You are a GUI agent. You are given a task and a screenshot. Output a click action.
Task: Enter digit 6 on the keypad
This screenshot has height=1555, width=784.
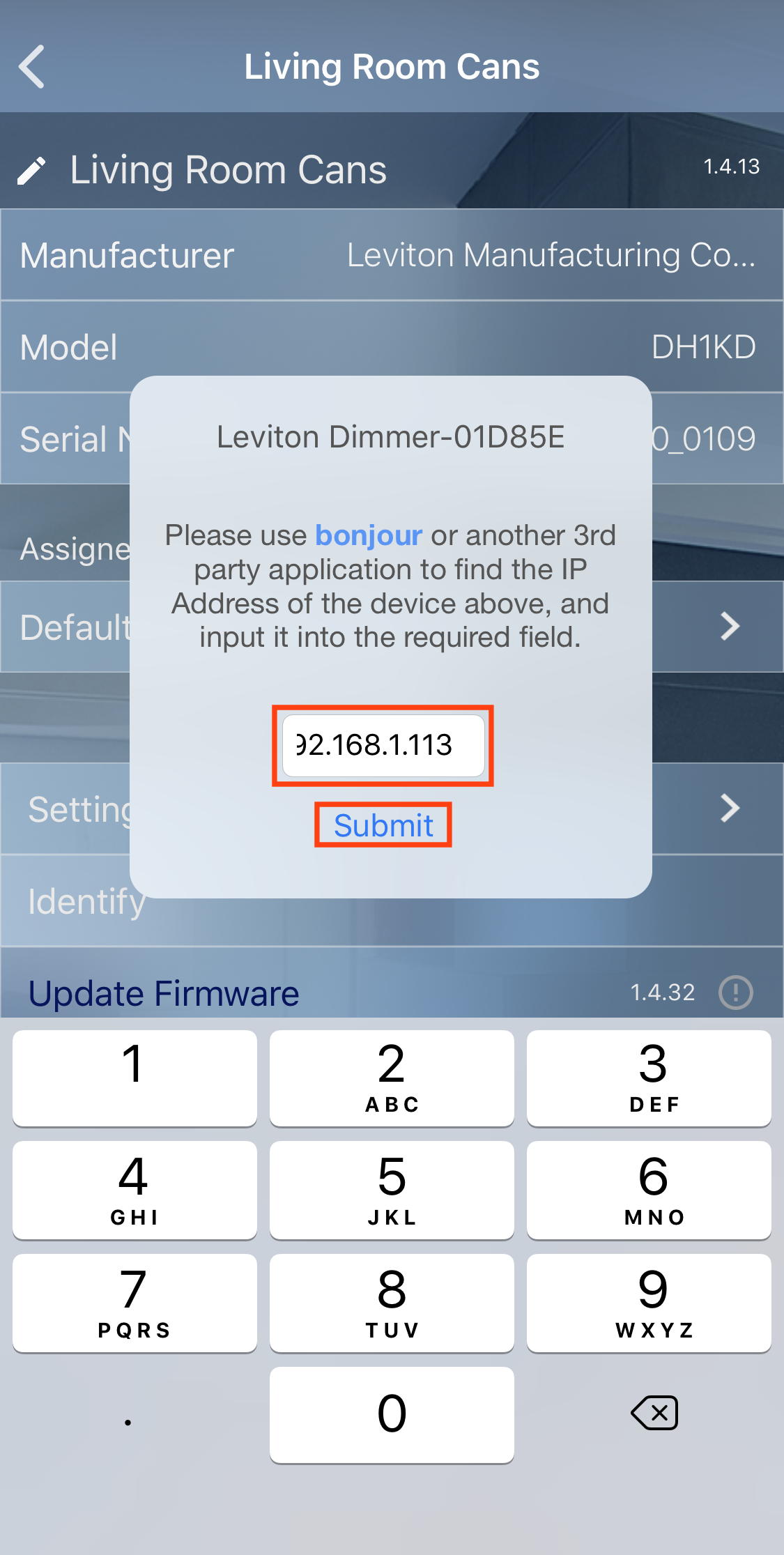pos(649,1190)
